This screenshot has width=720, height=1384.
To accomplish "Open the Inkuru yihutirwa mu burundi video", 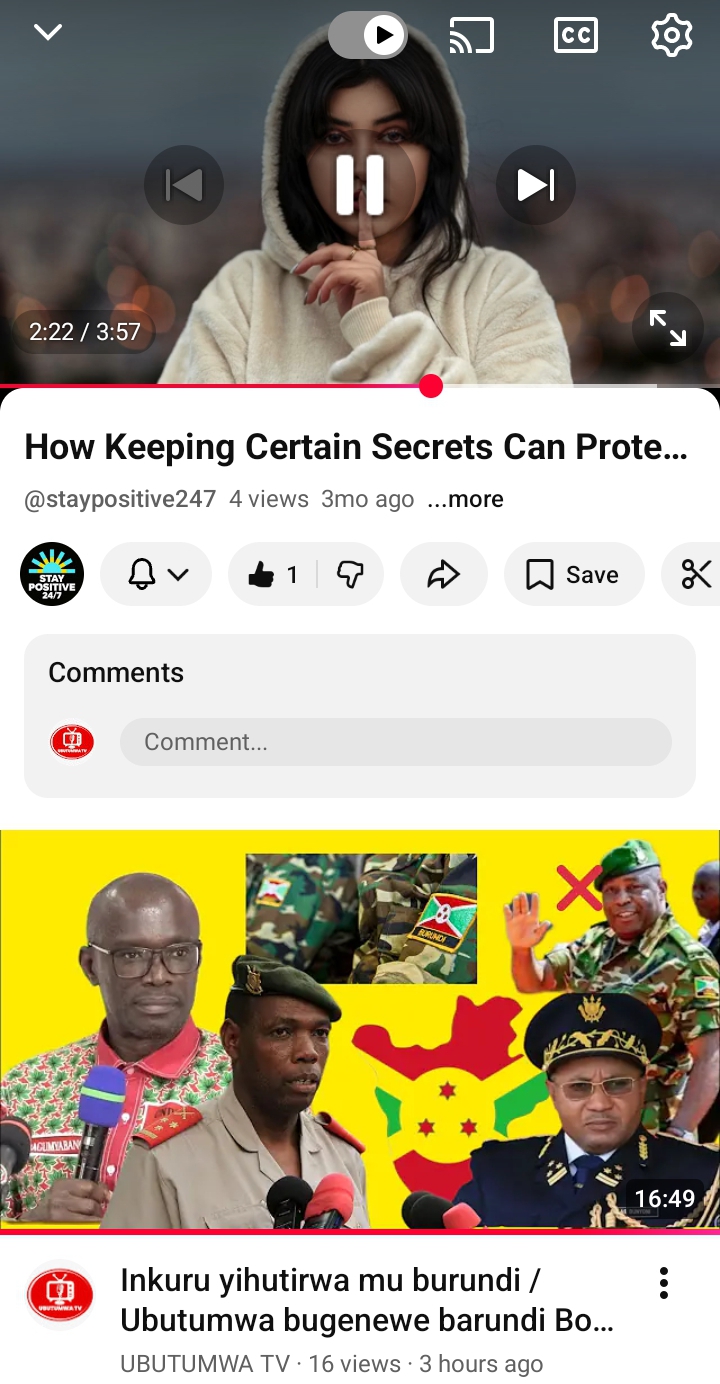I will (x=360, y=1030).
